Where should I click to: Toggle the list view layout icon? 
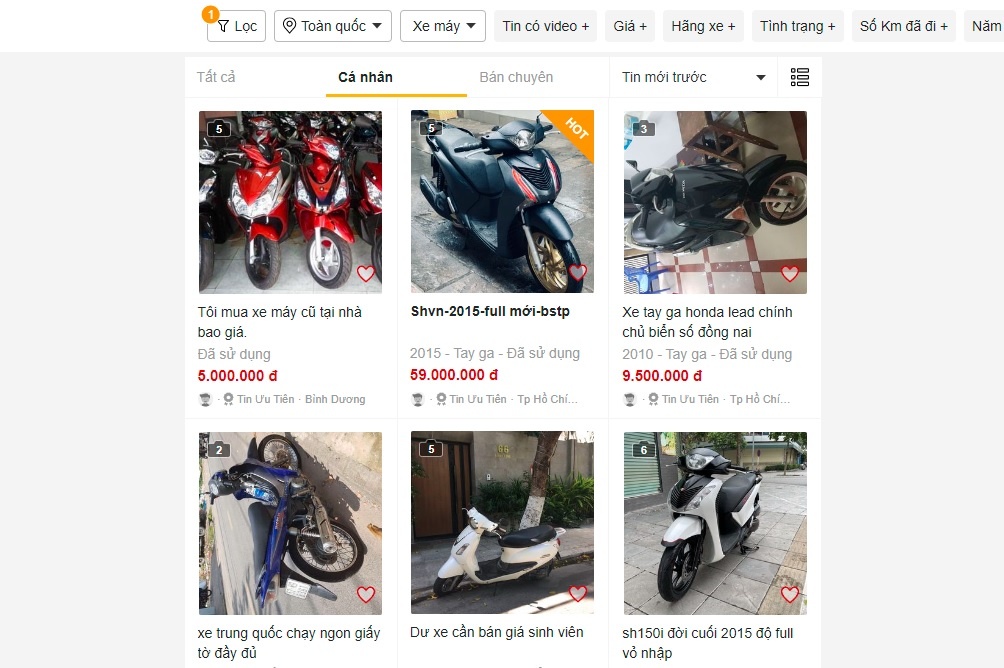[799, 77]
